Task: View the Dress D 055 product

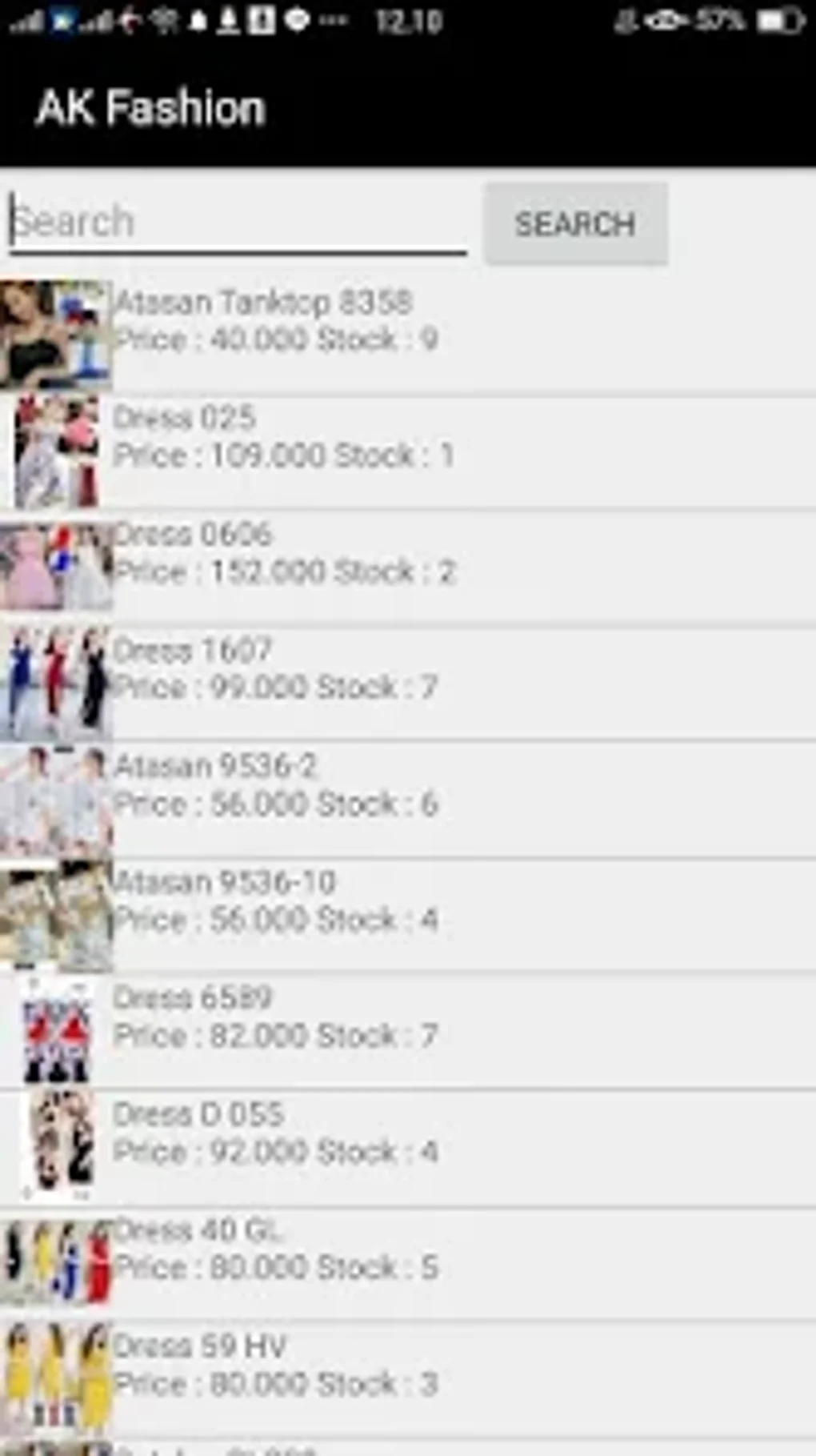Action: click(x=408, y=1149)
